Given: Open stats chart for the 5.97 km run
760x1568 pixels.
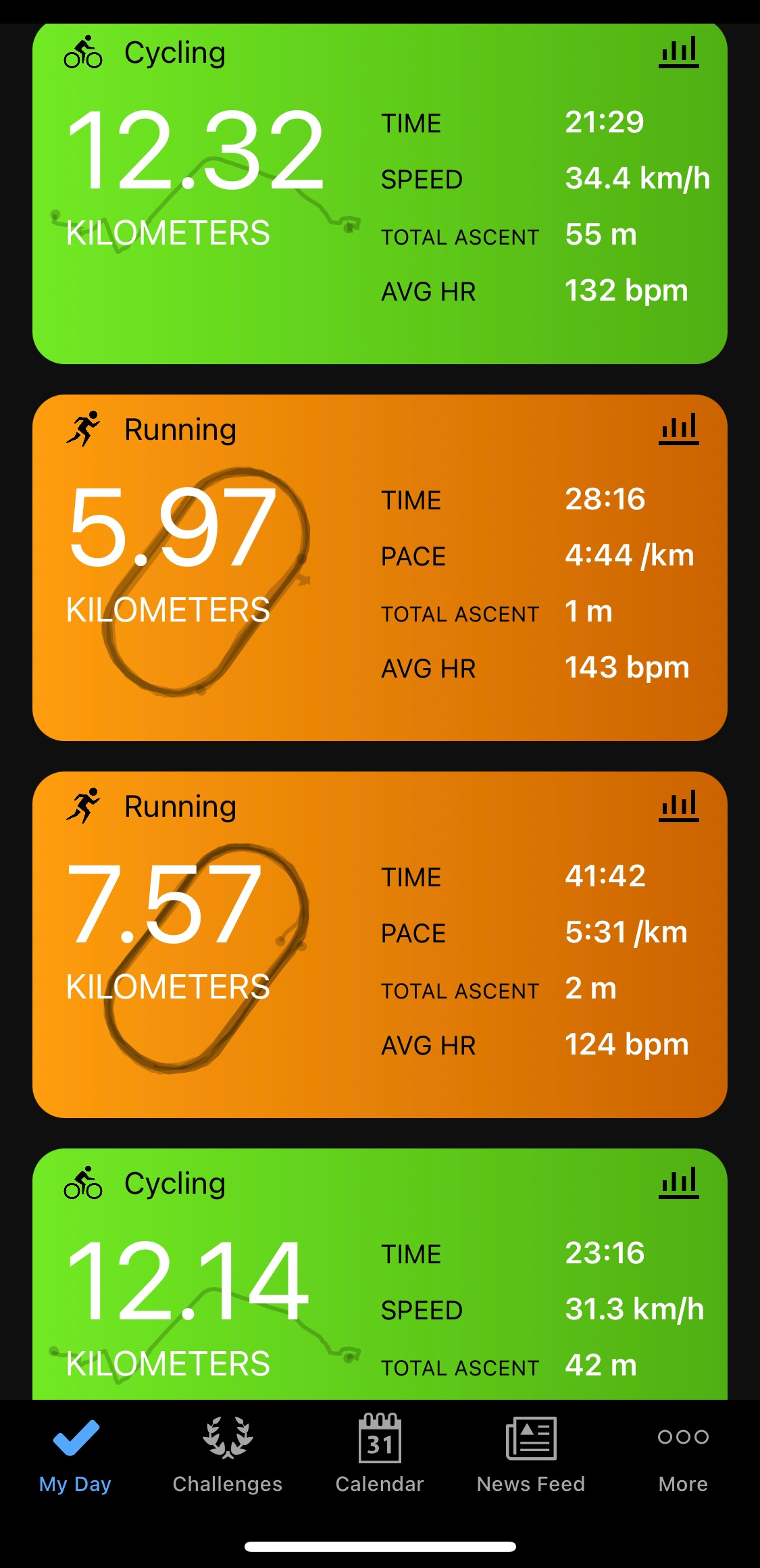Looking at the screenshot, I should [x=678, y=430].
